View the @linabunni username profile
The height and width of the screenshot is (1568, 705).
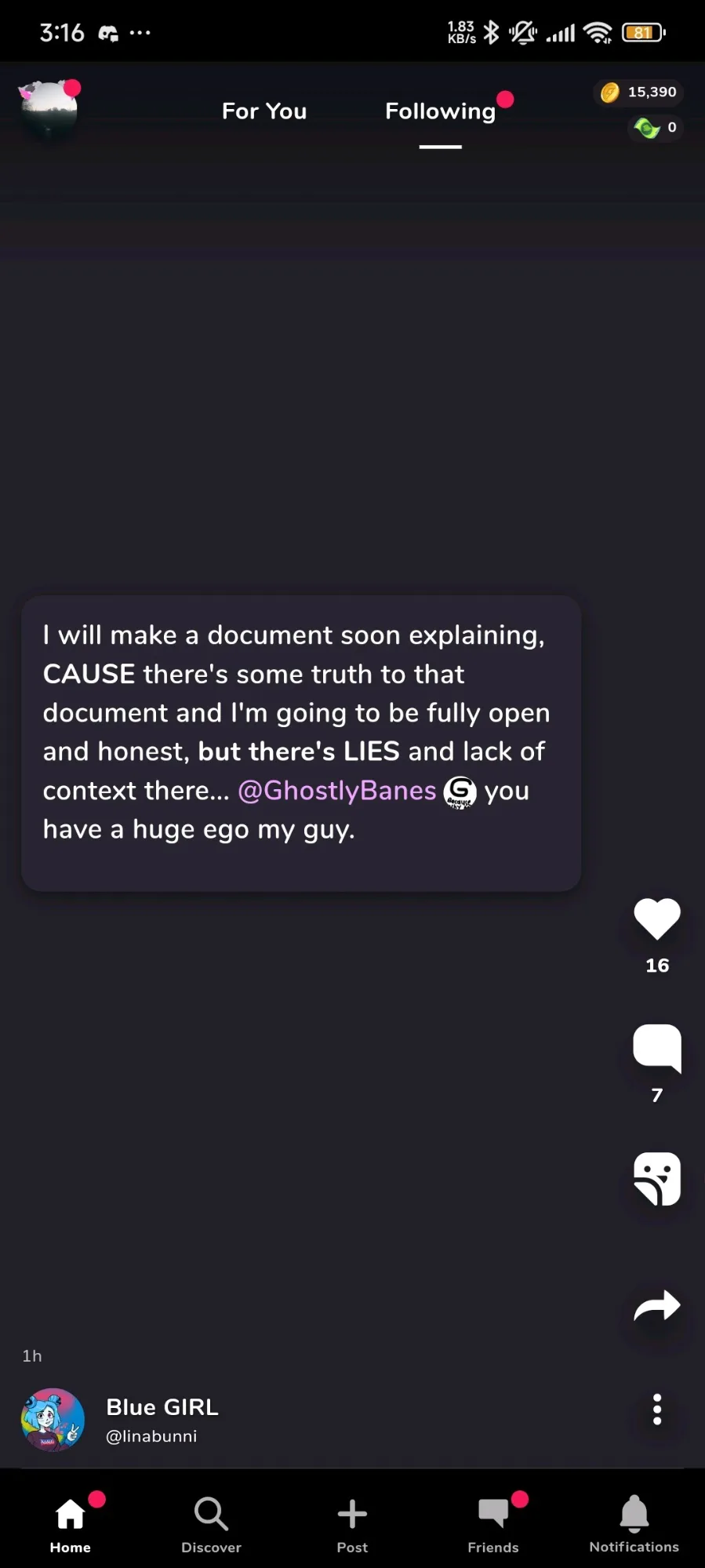pyautogui.click(x=151, y=1436)
